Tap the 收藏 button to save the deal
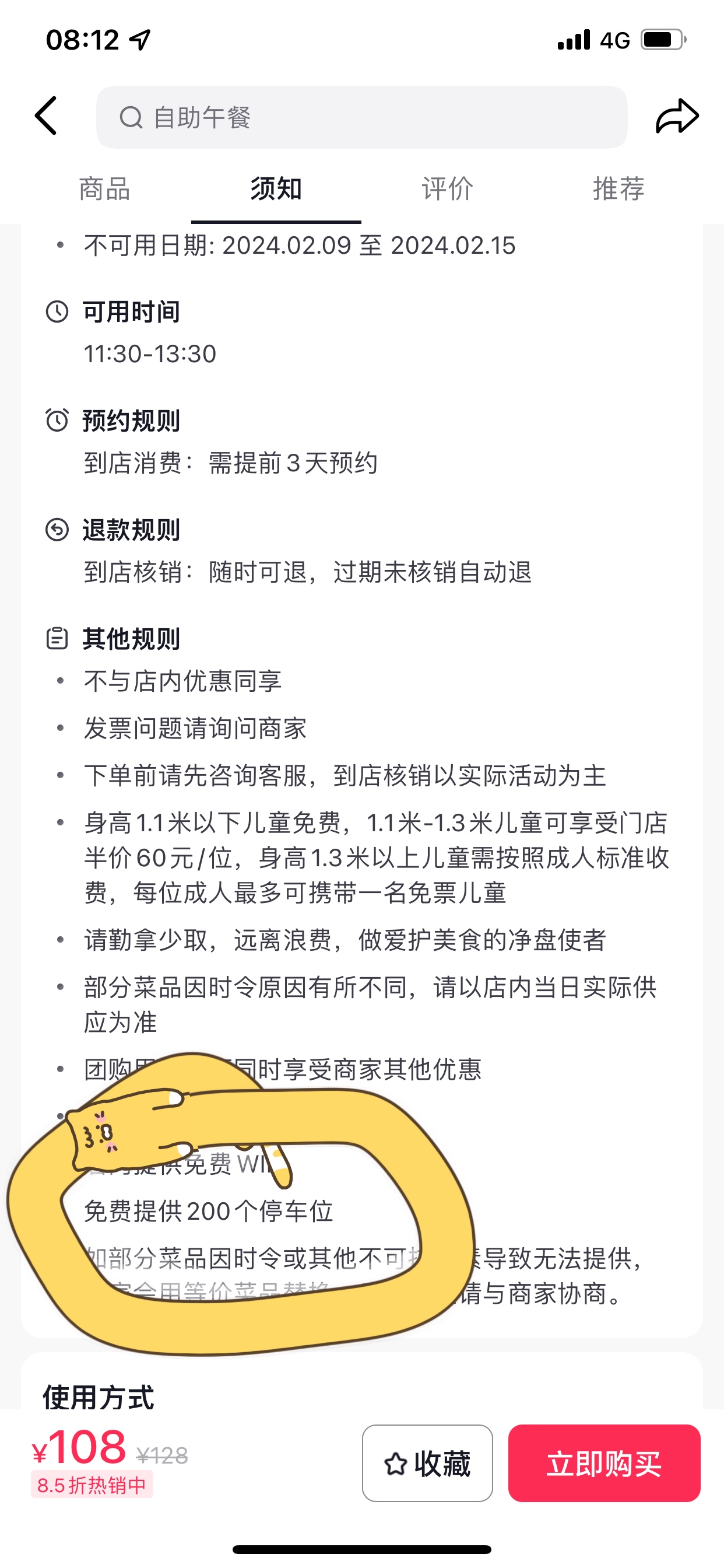The width and height of the screenshot is (724, 1568). pyautogui.click(x=427, y=1464)
